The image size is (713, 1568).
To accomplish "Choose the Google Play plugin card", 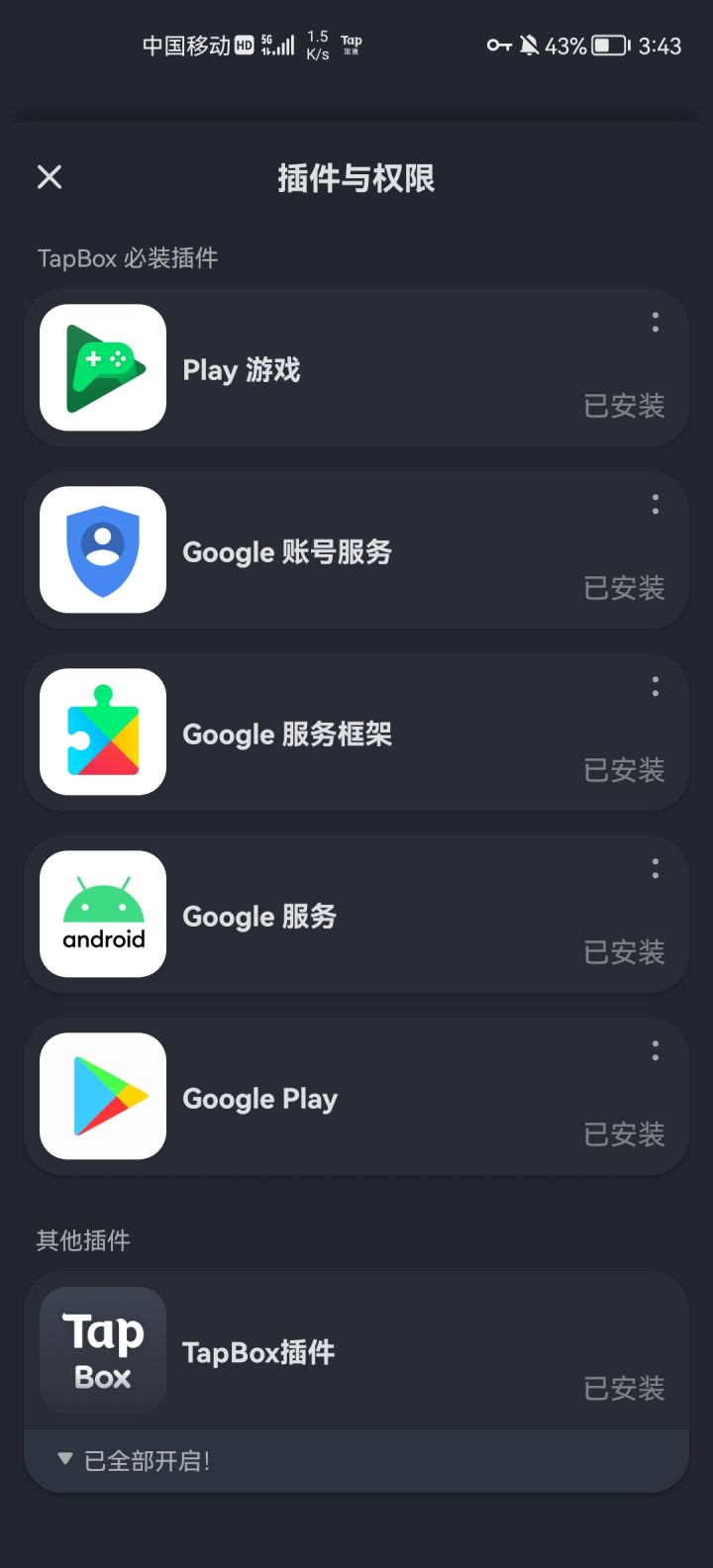I will click(356, 1097).
